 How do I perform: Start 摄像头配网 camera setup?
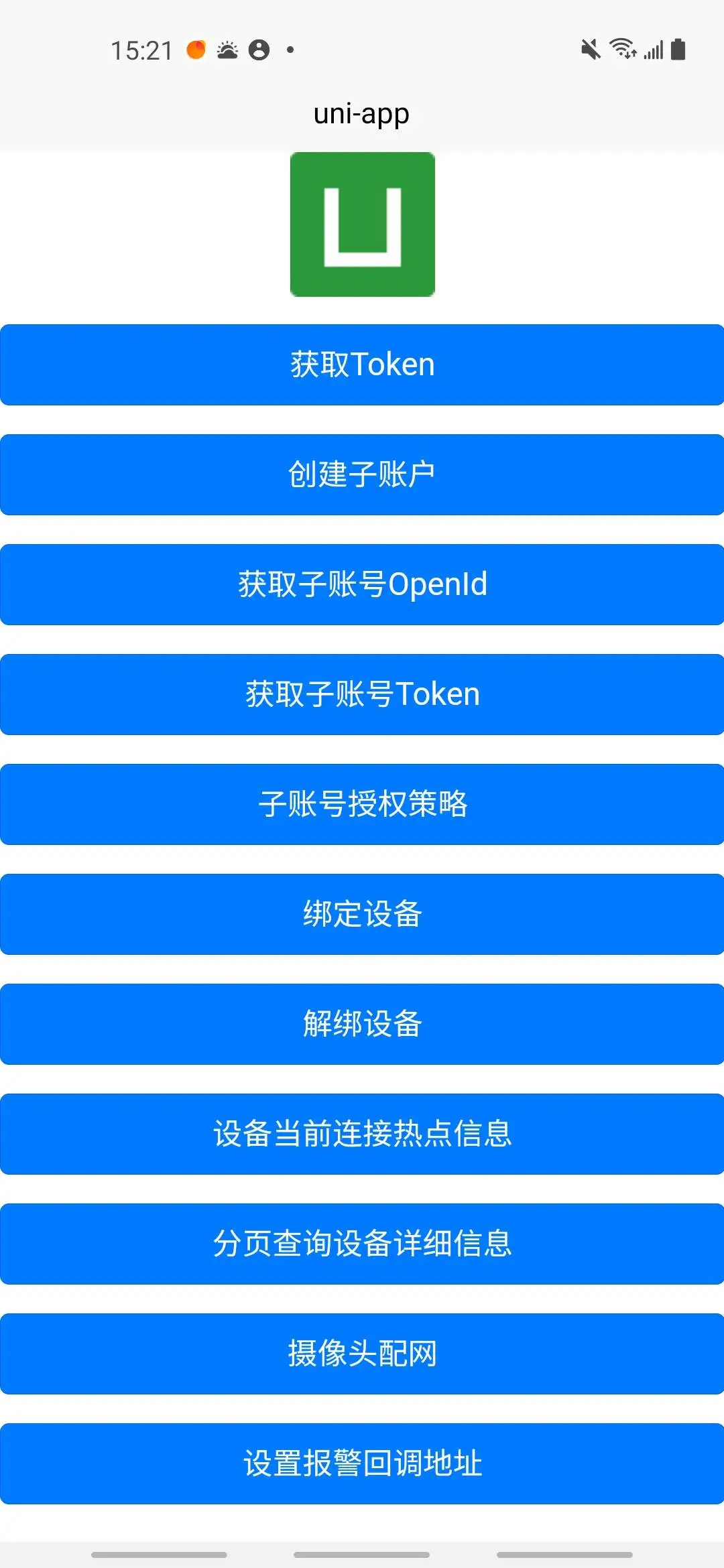coord(362,1354)
